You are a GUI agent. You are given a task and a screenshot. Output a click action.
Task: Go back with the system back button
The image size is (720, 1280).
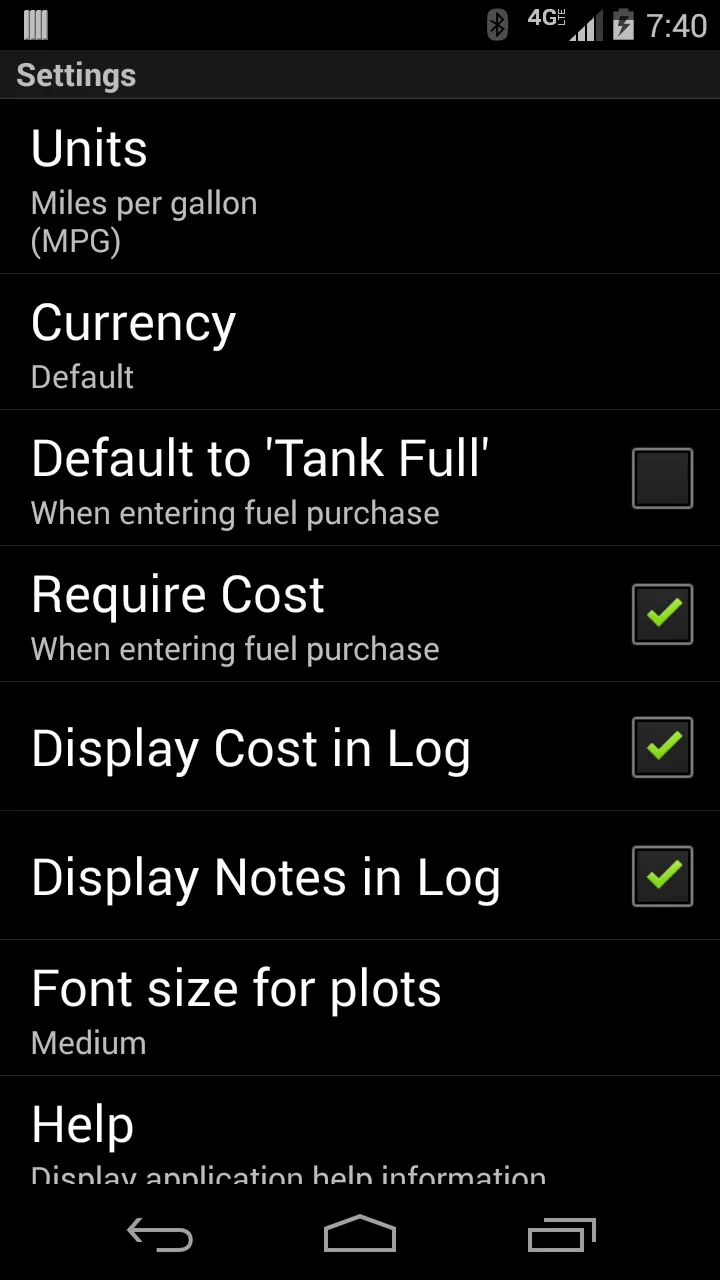(x=160, y=1236)
